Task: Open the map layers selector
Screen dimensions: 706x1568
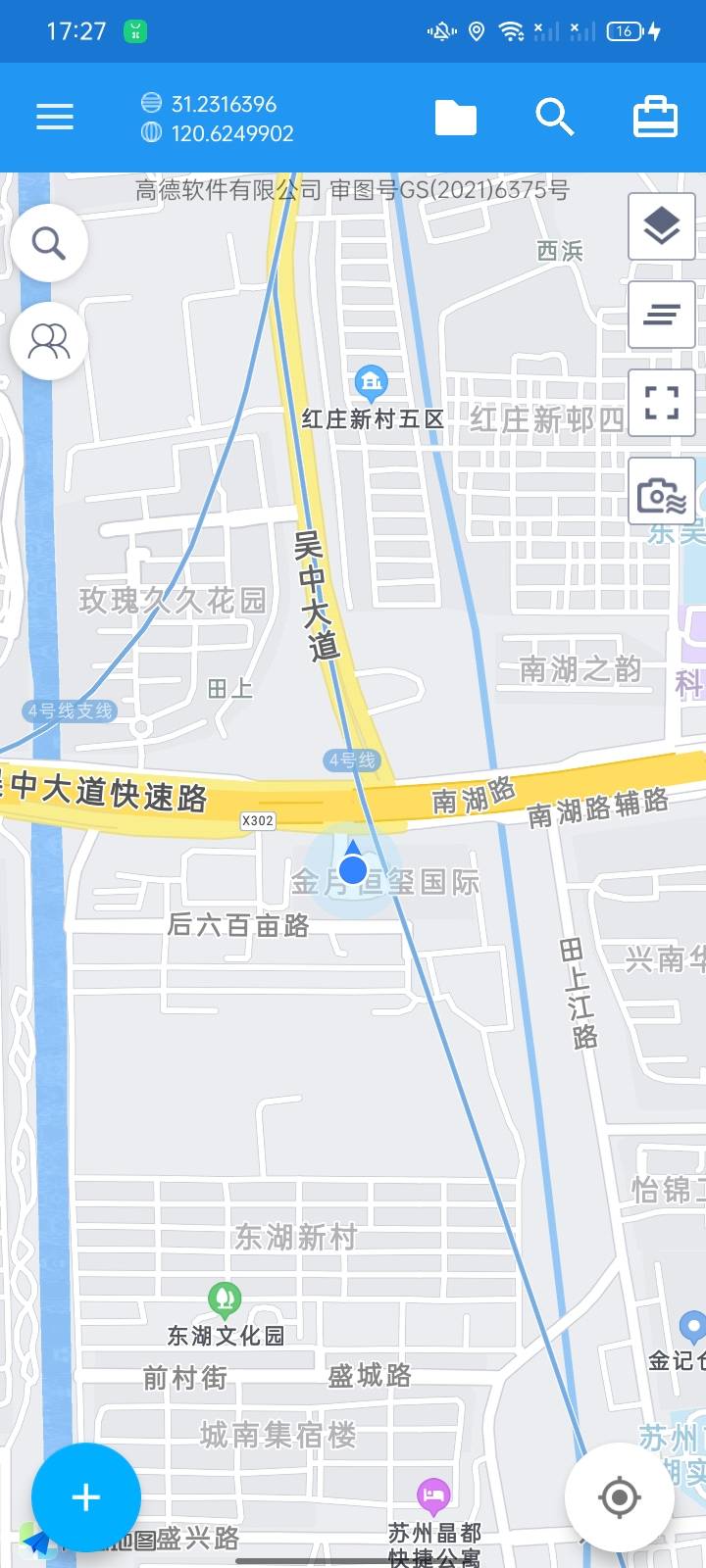Action: pyautogui.click(x=662, y=226)
